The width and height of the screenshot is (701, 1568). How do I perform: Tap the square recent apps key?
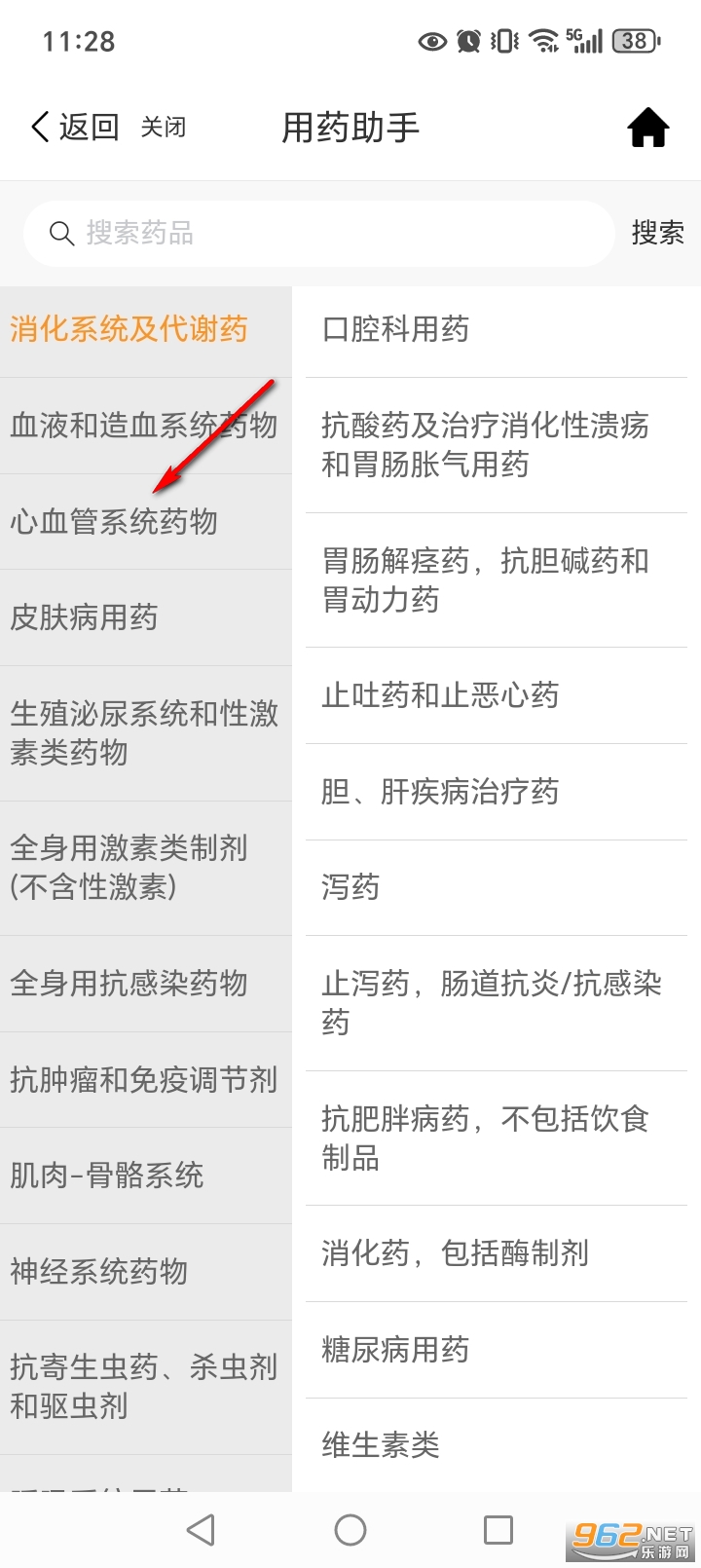click(x=498, y=1529)
